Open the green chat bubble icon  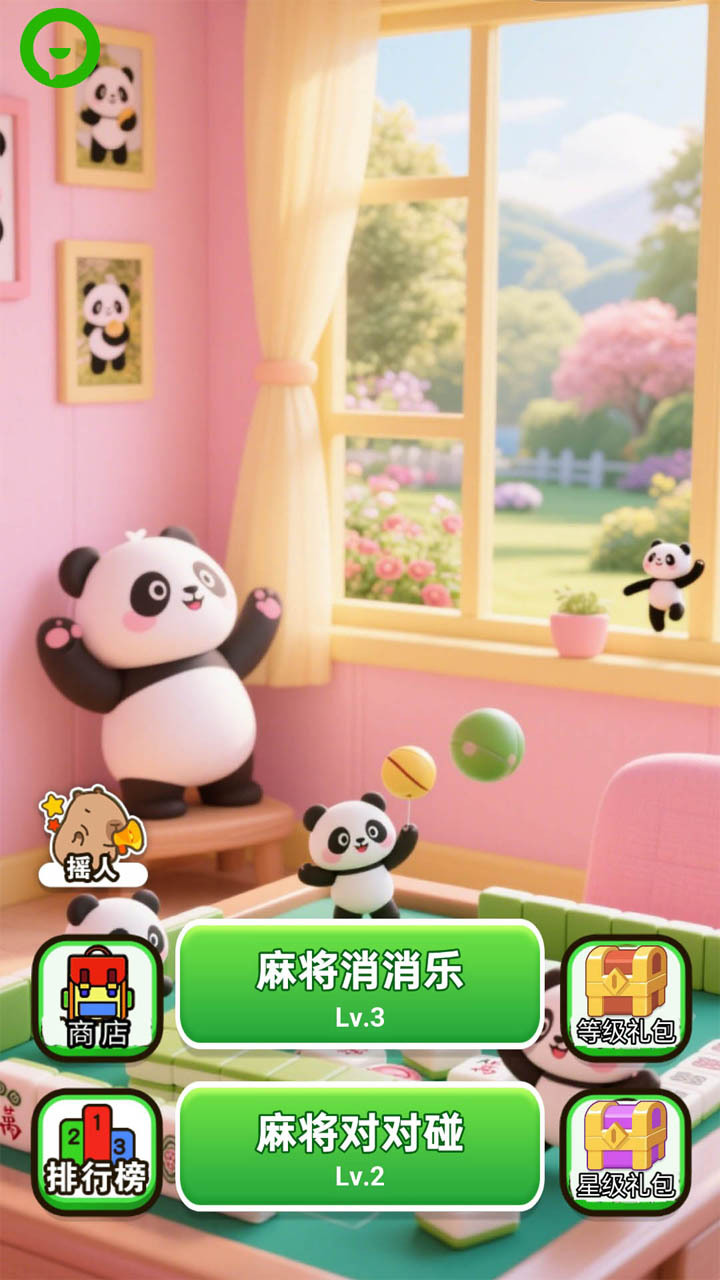pos(60,47)
